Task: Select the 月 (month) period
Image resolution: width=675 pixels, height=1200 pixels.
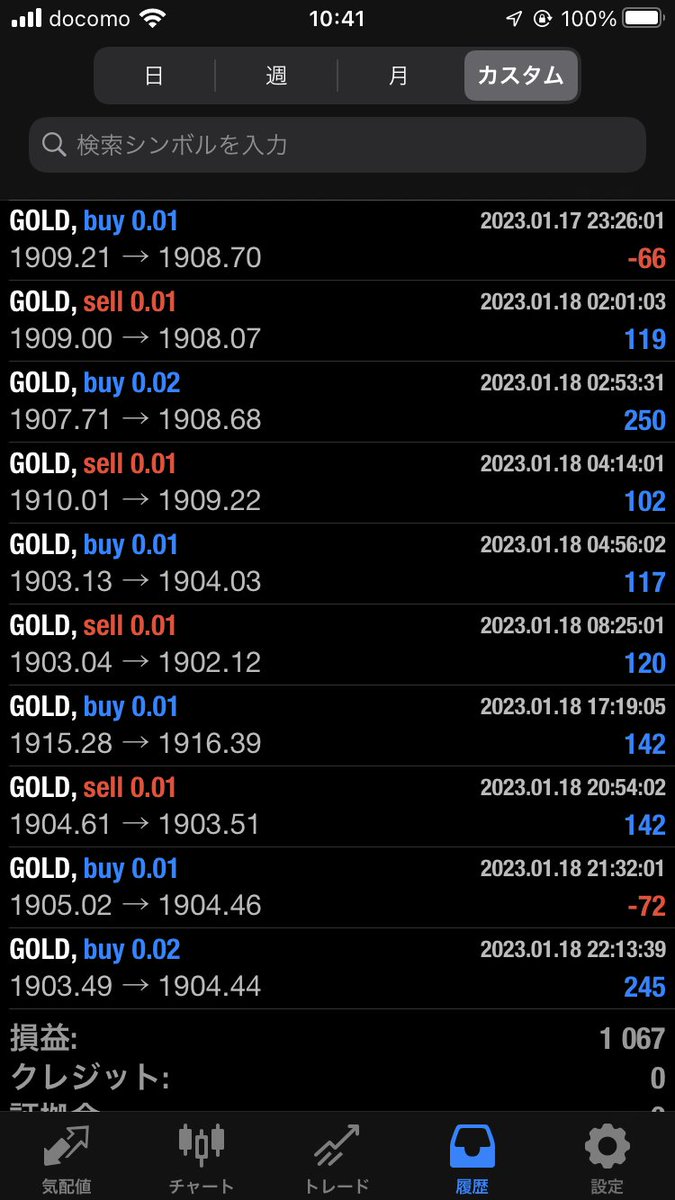Action: tap(398, 76)
